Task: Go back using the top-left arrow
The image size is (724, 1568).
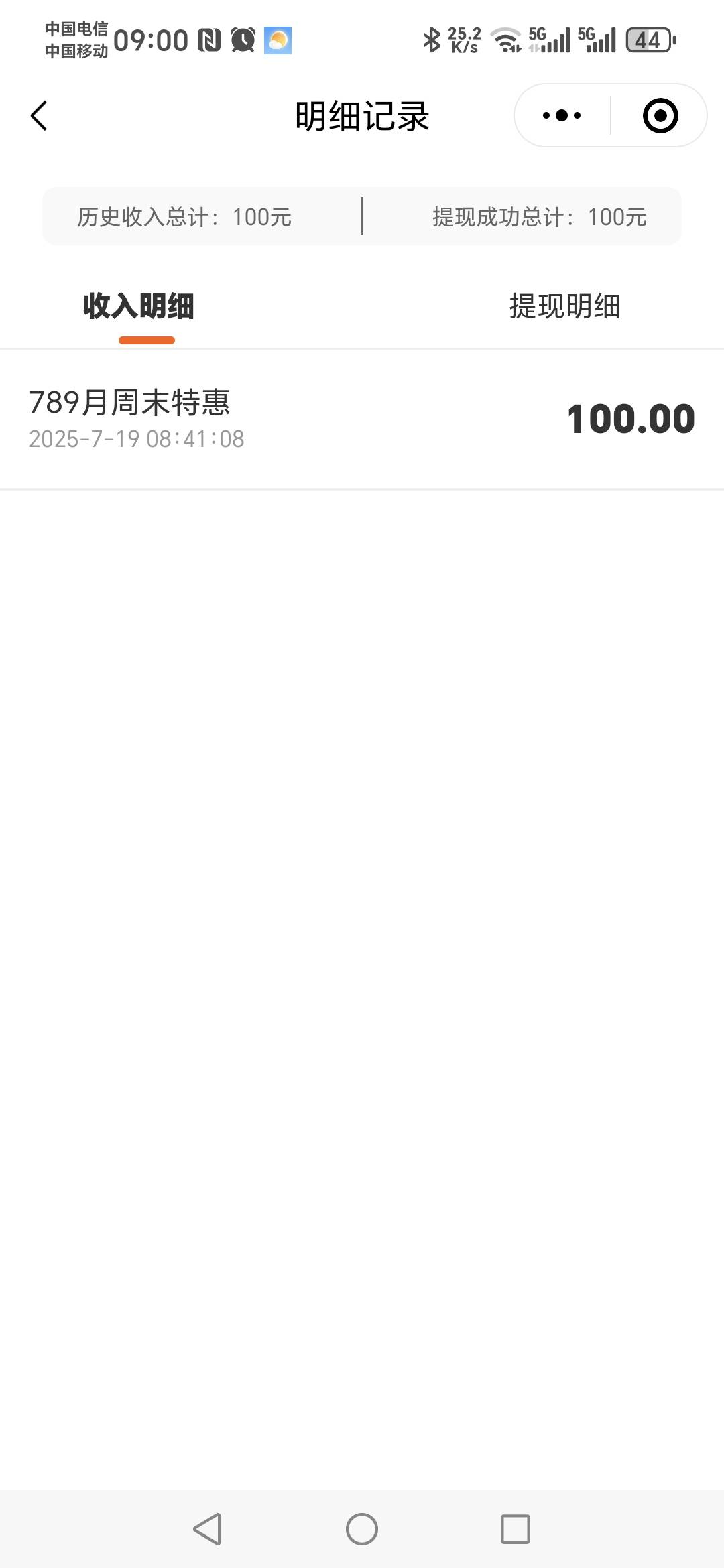Action: [39, 116]
